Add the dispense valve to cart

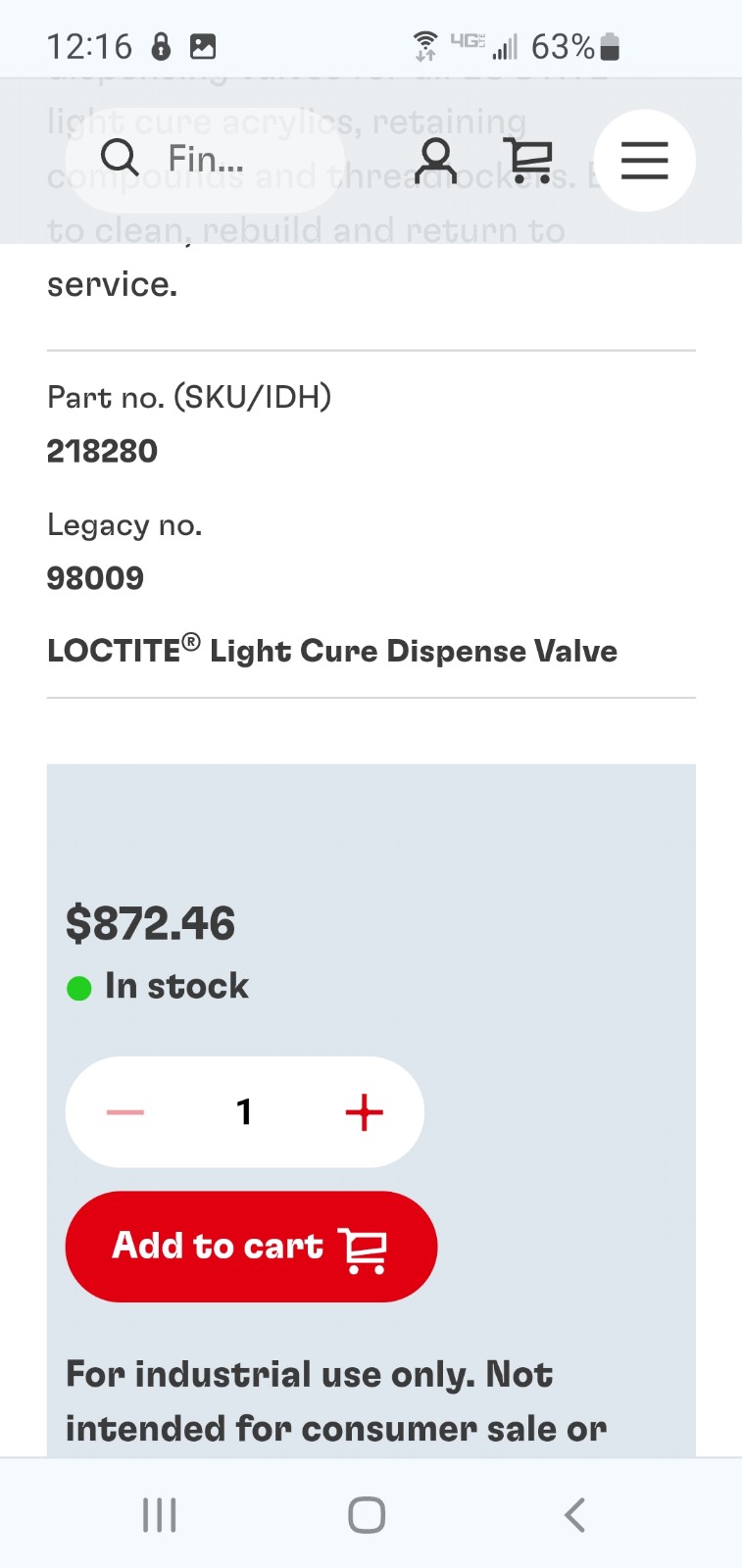[x=251, y=1247]
